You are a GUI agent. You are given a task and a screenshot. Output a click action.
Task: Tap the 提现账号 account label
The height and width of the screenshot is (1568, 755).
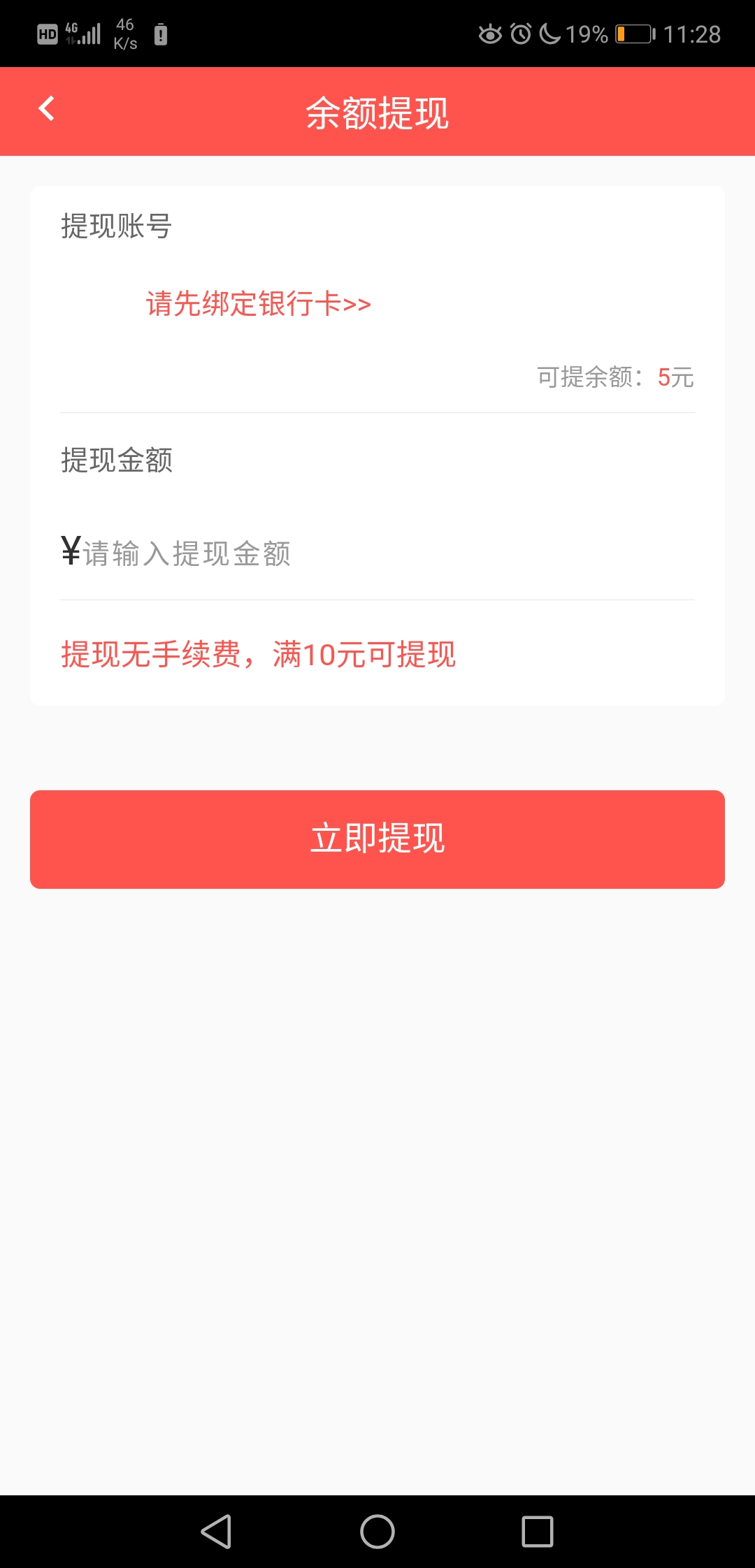click(117, 226)
